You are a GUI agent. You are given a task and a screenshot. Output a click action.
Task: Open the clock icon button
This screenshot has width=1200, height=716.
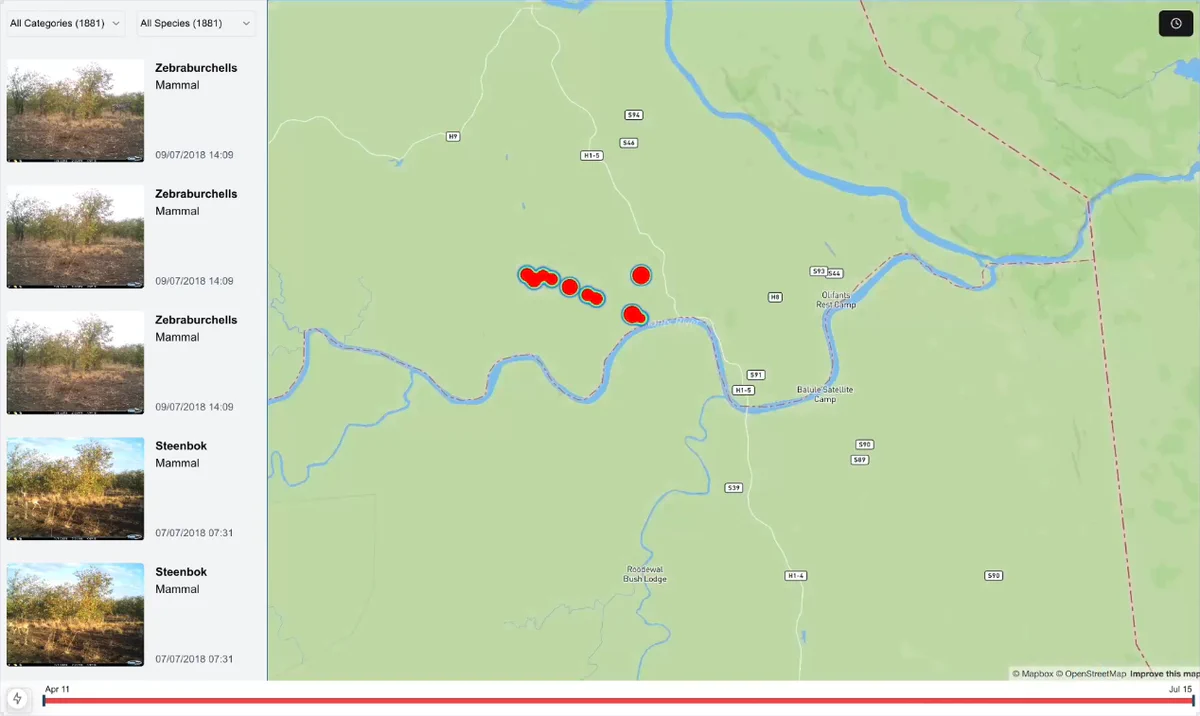pyautogui.click(x=1175, y=23)
